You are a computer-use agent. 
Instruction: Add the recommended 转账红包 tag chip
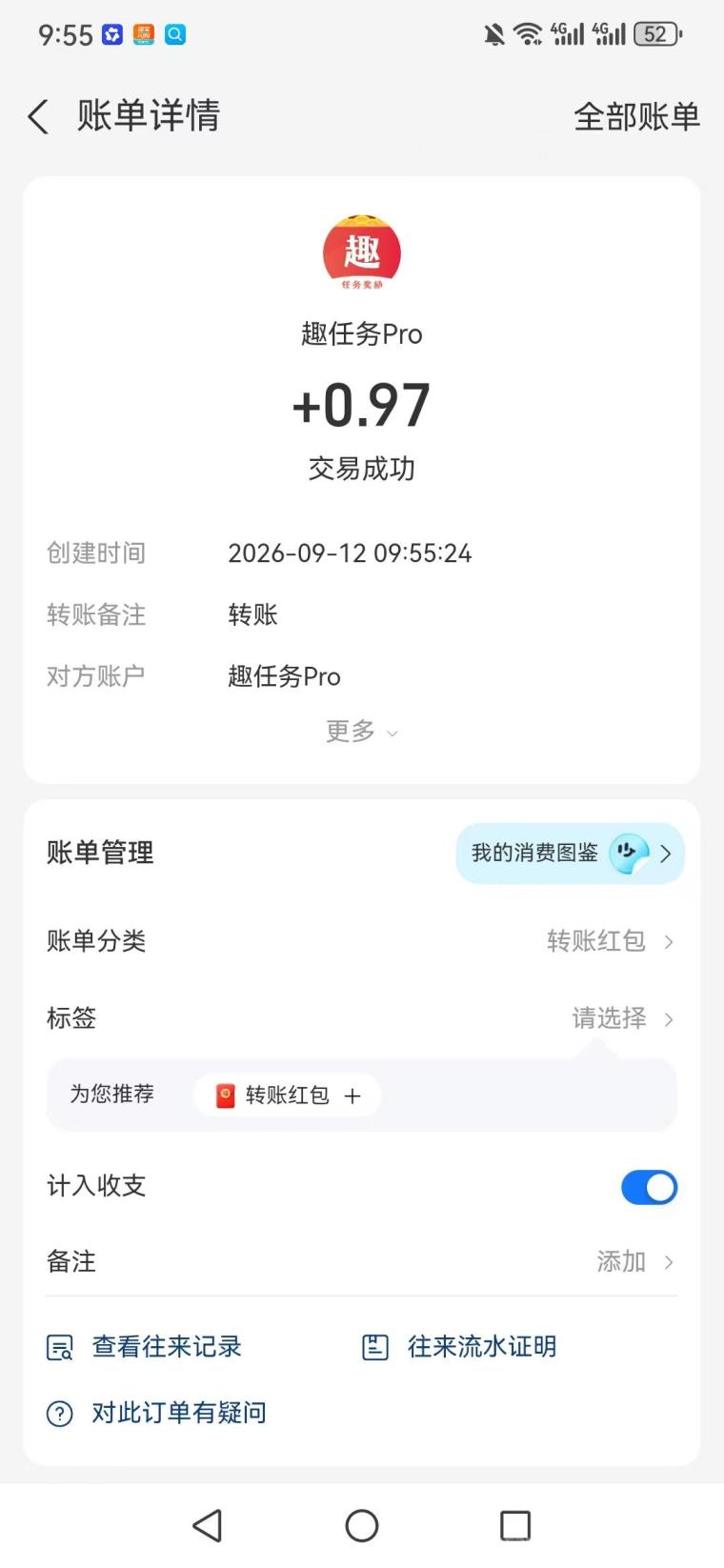tap(288, 1096)
